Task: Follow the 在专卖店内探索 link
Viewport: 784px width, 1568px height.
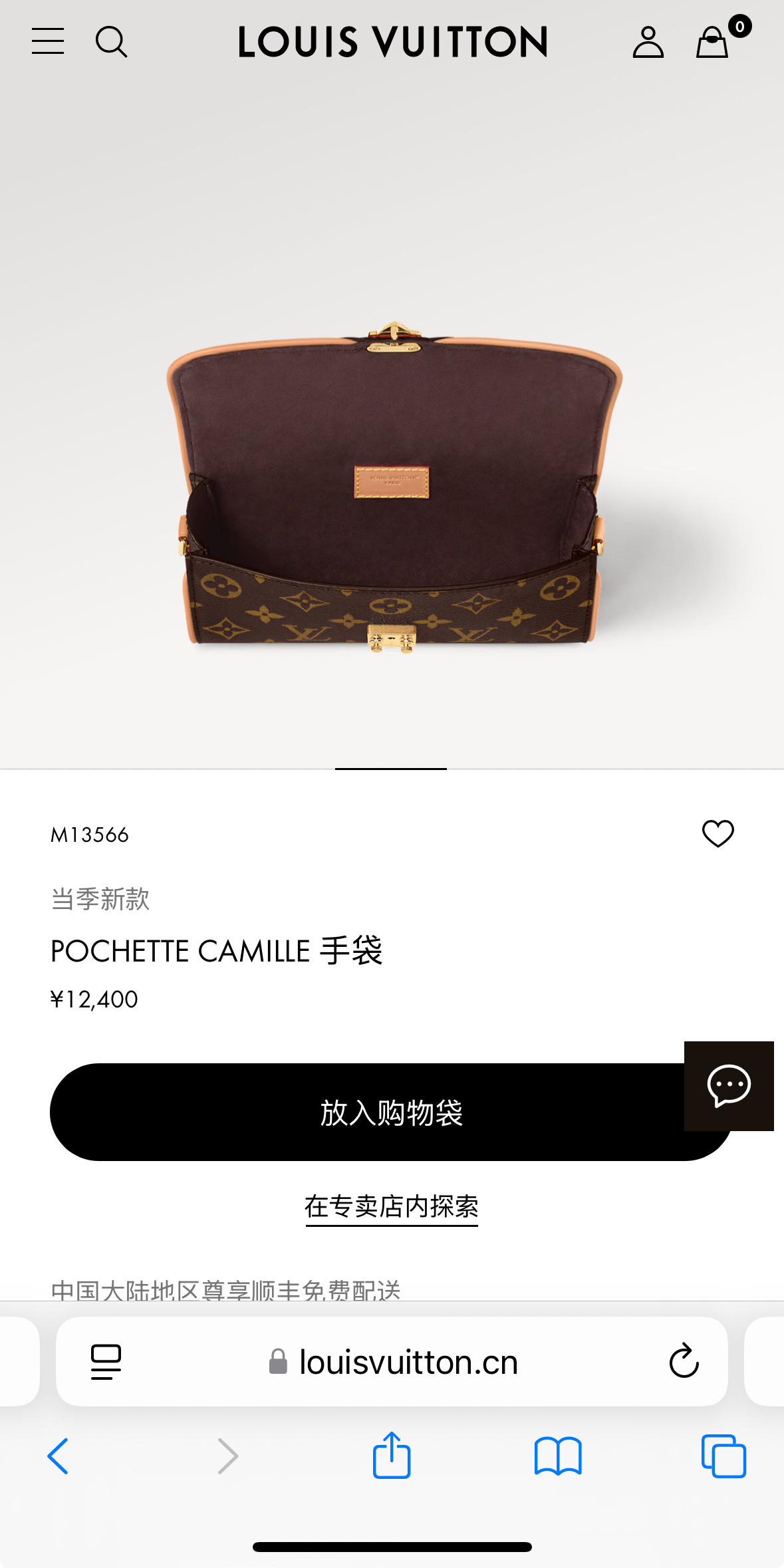Action: click(x=392, y=1206)
